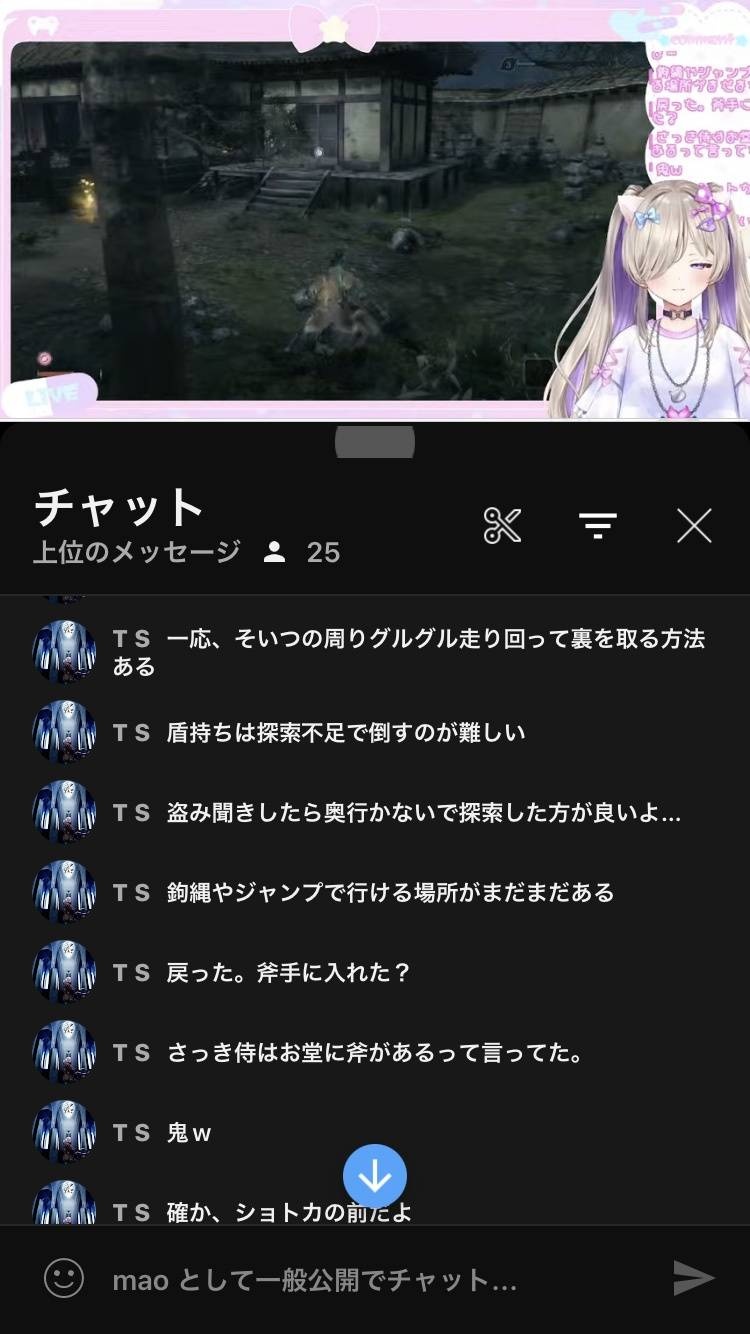Open the chat filter options

[x=598, y=525]
